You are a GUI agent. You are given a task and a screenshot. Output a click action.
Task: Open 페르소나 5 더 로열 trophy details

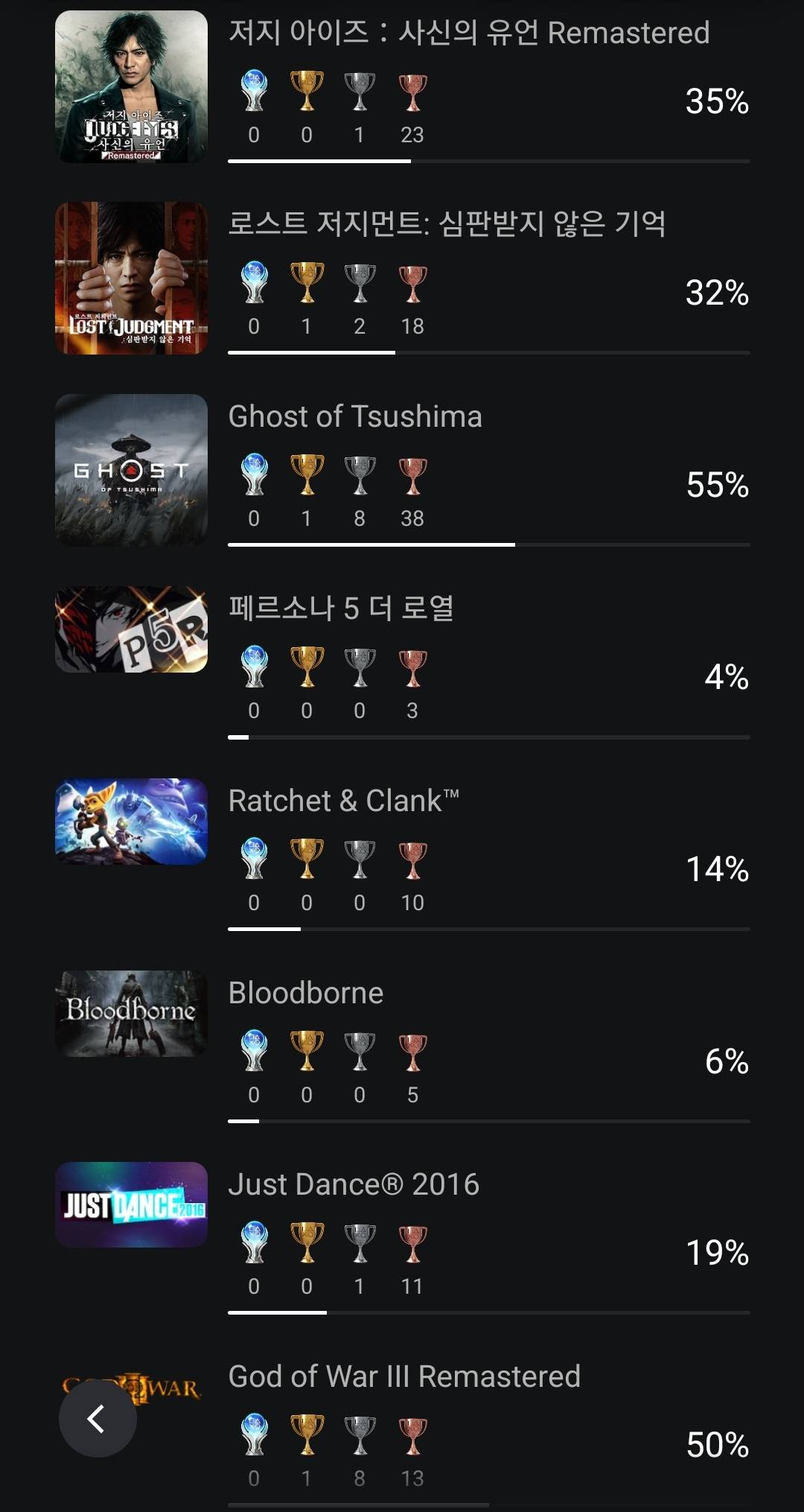click(x=341, y=609)
